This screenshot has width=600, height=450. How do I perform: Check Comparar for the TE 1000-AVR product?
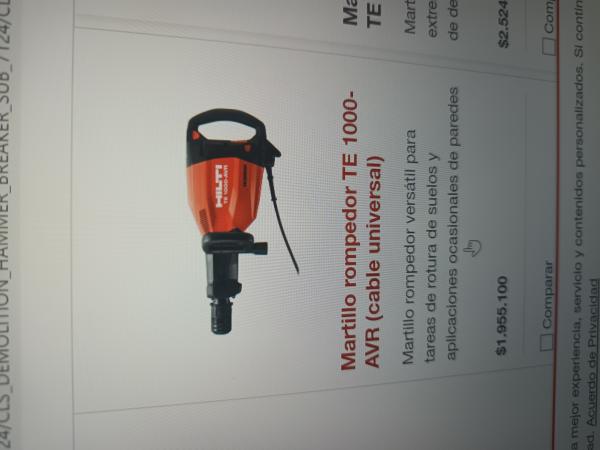pos(546,343)
